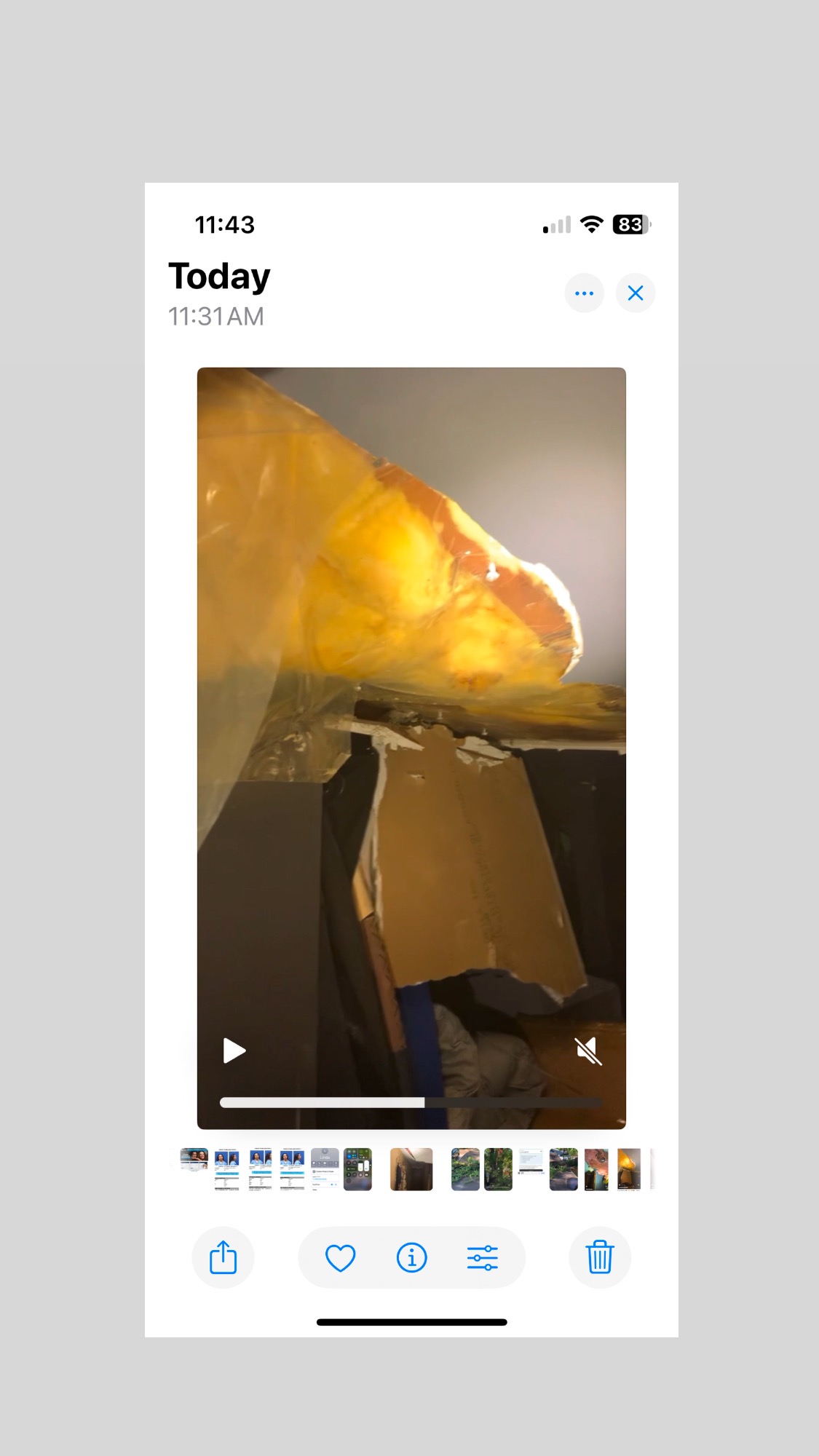819x1456 pixels.
Task: Mark the video as favorite
Action: [340, 1257]
